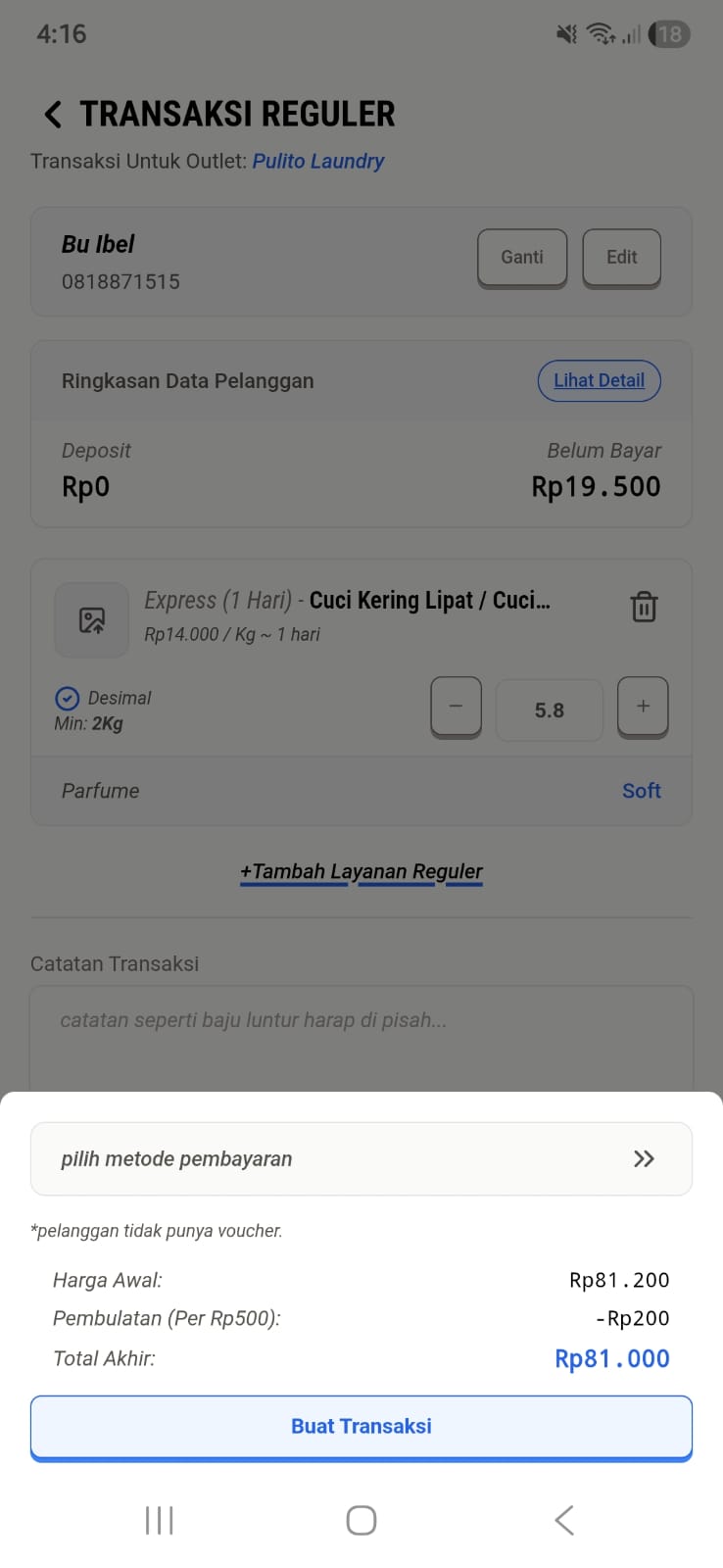Add a service via Tambah Layanan Reguler

coord(361,871)
